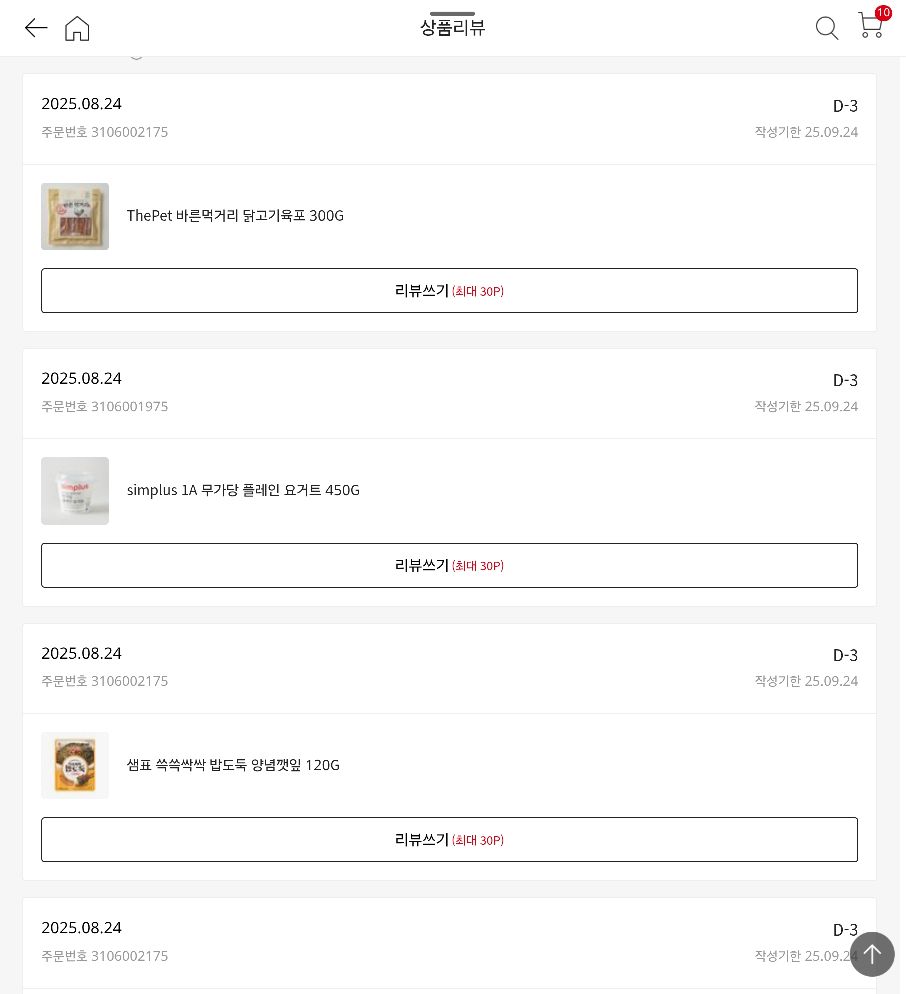Click the 최대 30P reward label
Screen dimensions: 906x994
[x=478, y=291]
